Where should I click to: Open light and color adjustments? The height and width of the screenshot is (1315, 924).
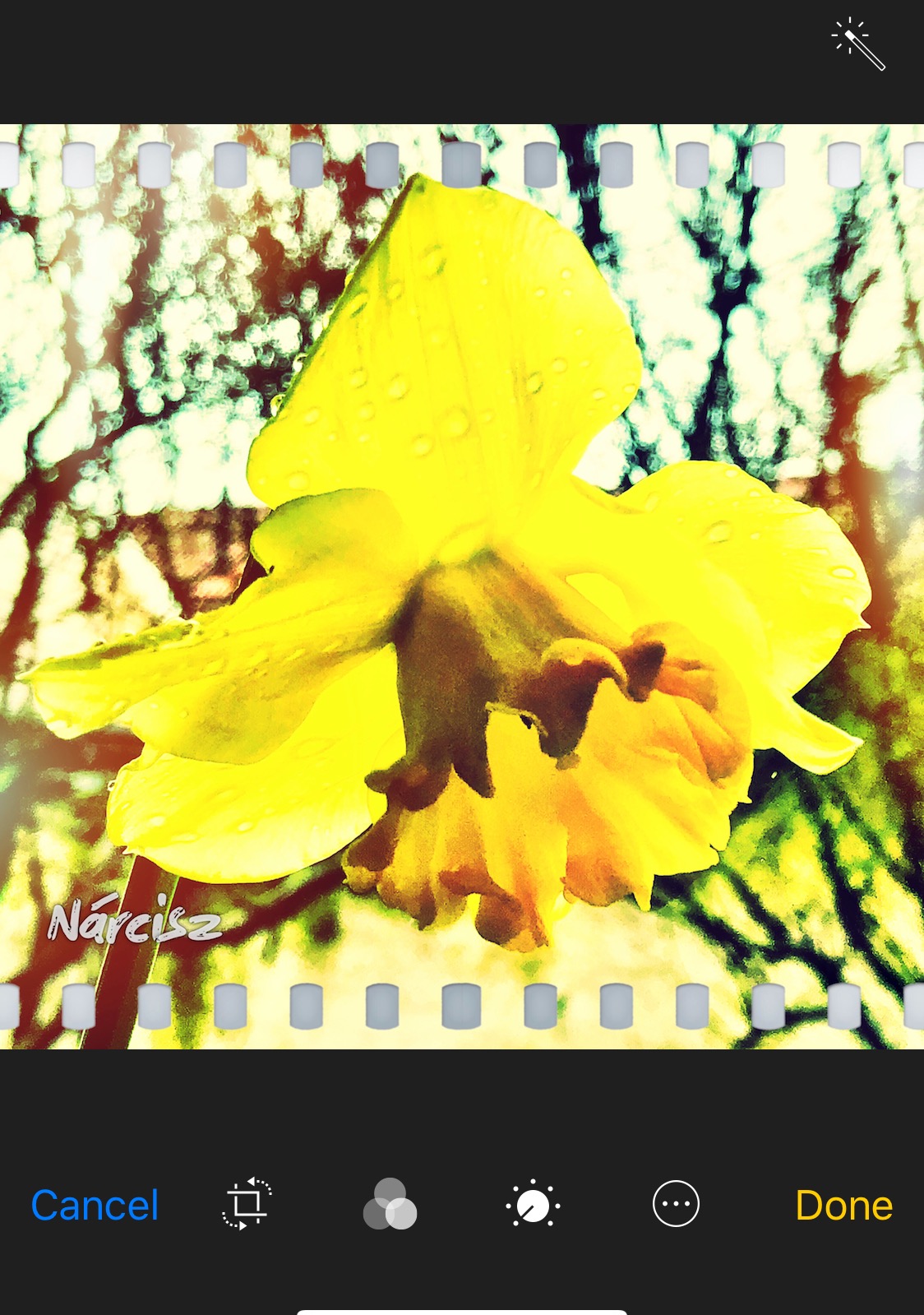click(533, 1205)
